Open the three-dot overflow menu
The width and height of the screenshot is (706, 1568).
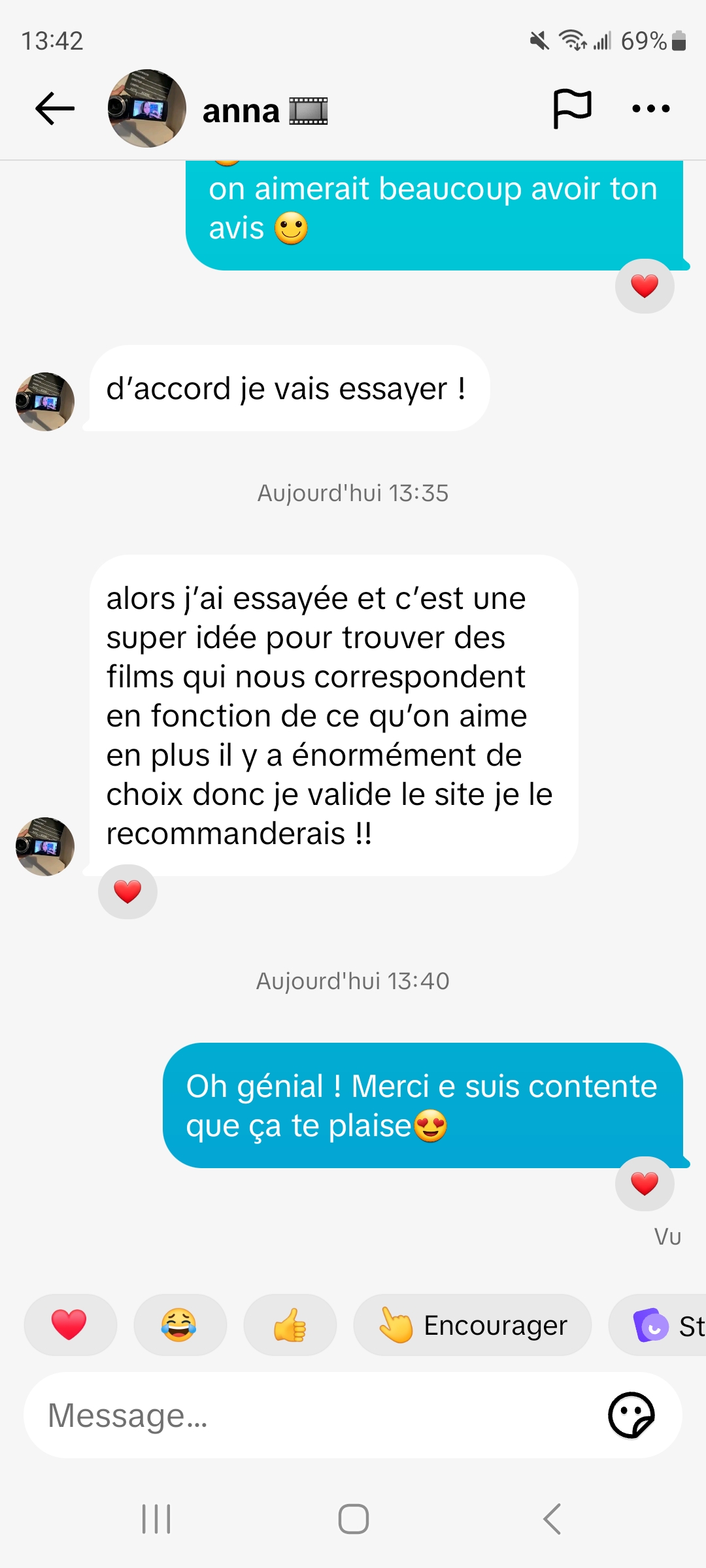[650, 108]
